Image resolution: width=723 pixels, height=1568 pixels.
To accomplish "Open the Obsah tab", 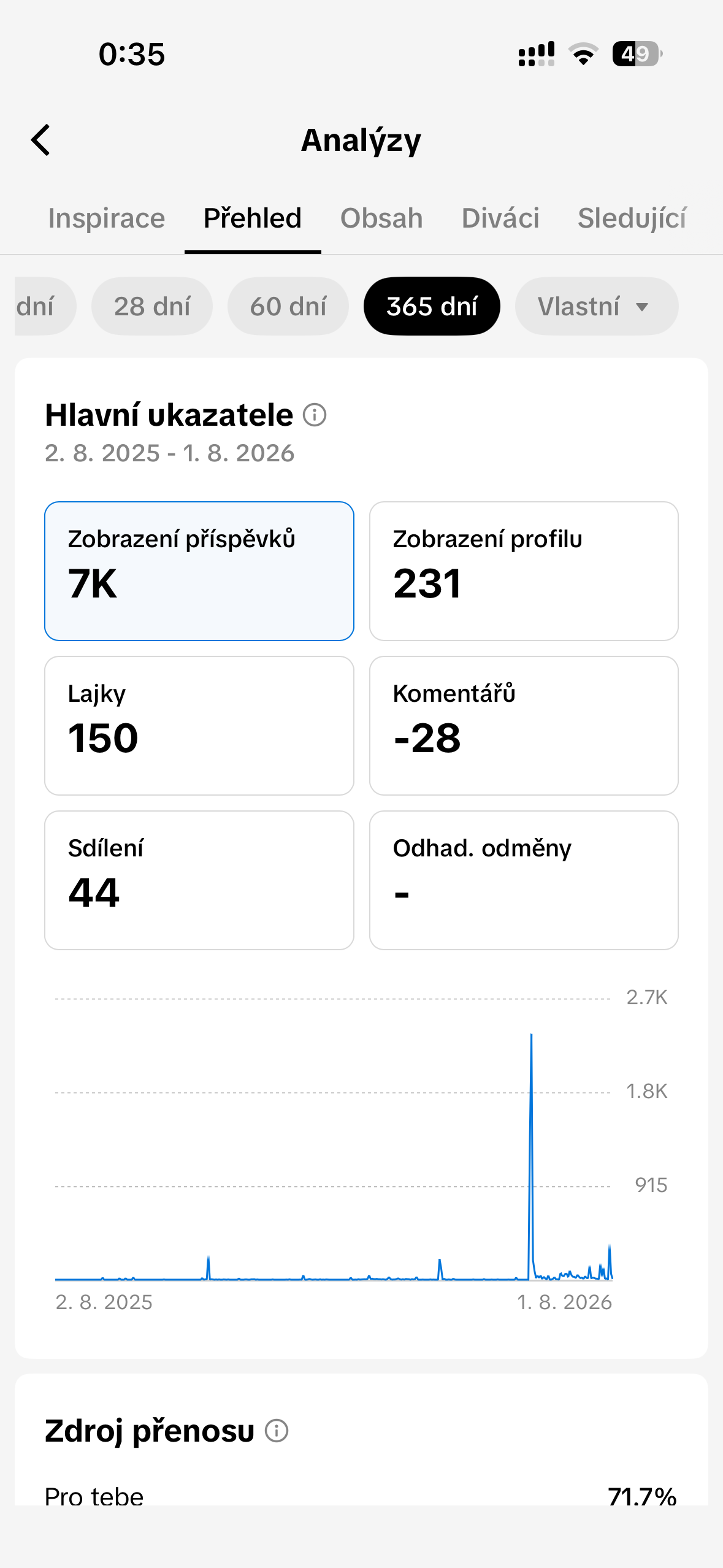I will pyautogui.click(x=381, y=218).
